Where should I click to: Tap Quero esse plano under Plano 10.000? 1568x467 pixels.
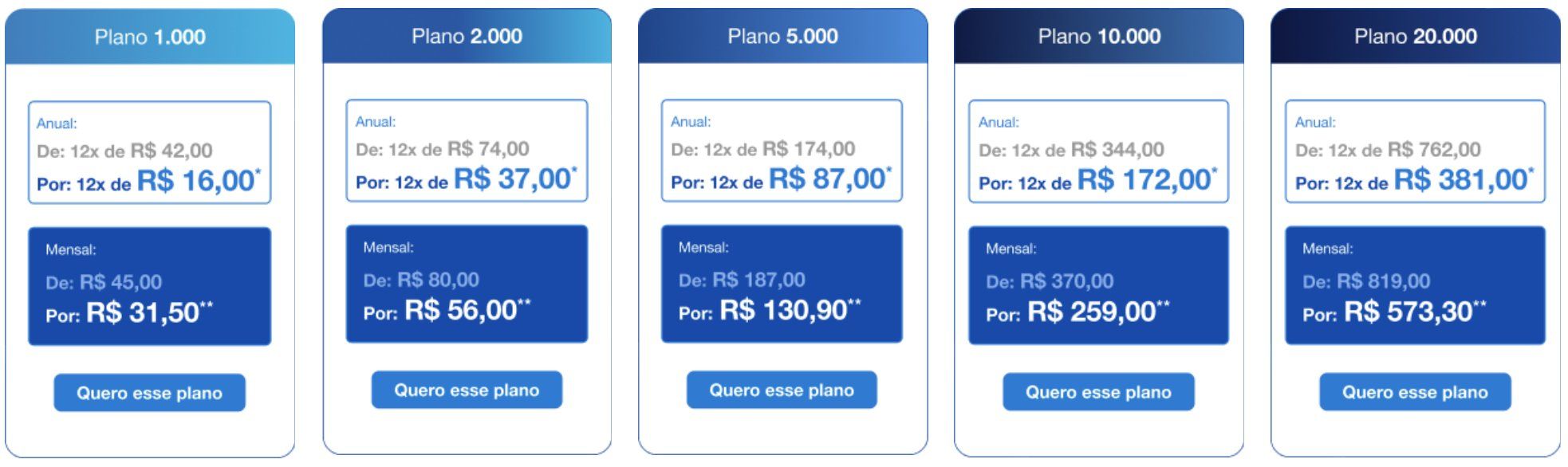[1098, 392]
